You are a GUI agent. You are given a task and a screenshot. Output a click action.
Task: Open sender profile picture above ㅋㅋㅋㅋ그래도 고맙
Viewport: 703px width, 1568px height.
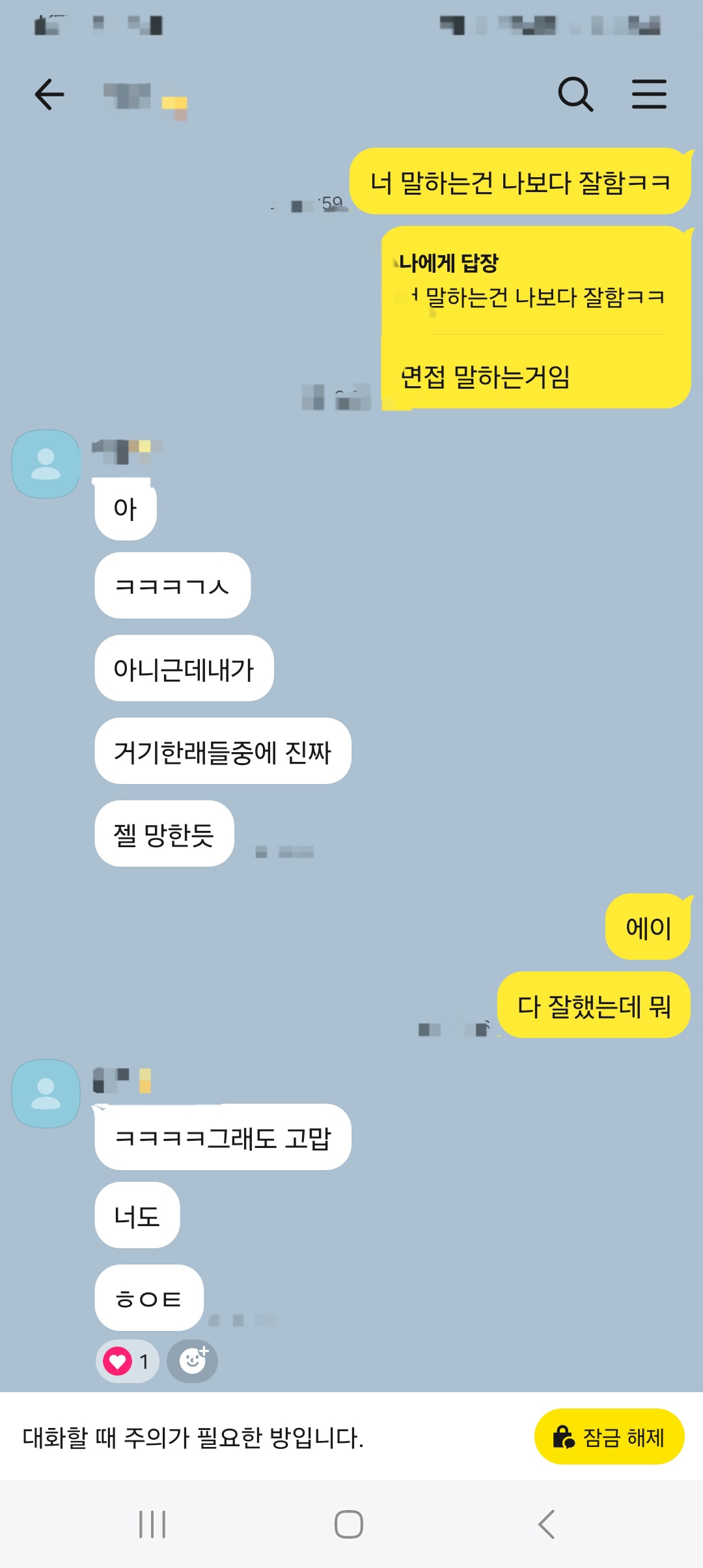(46, 1093)
